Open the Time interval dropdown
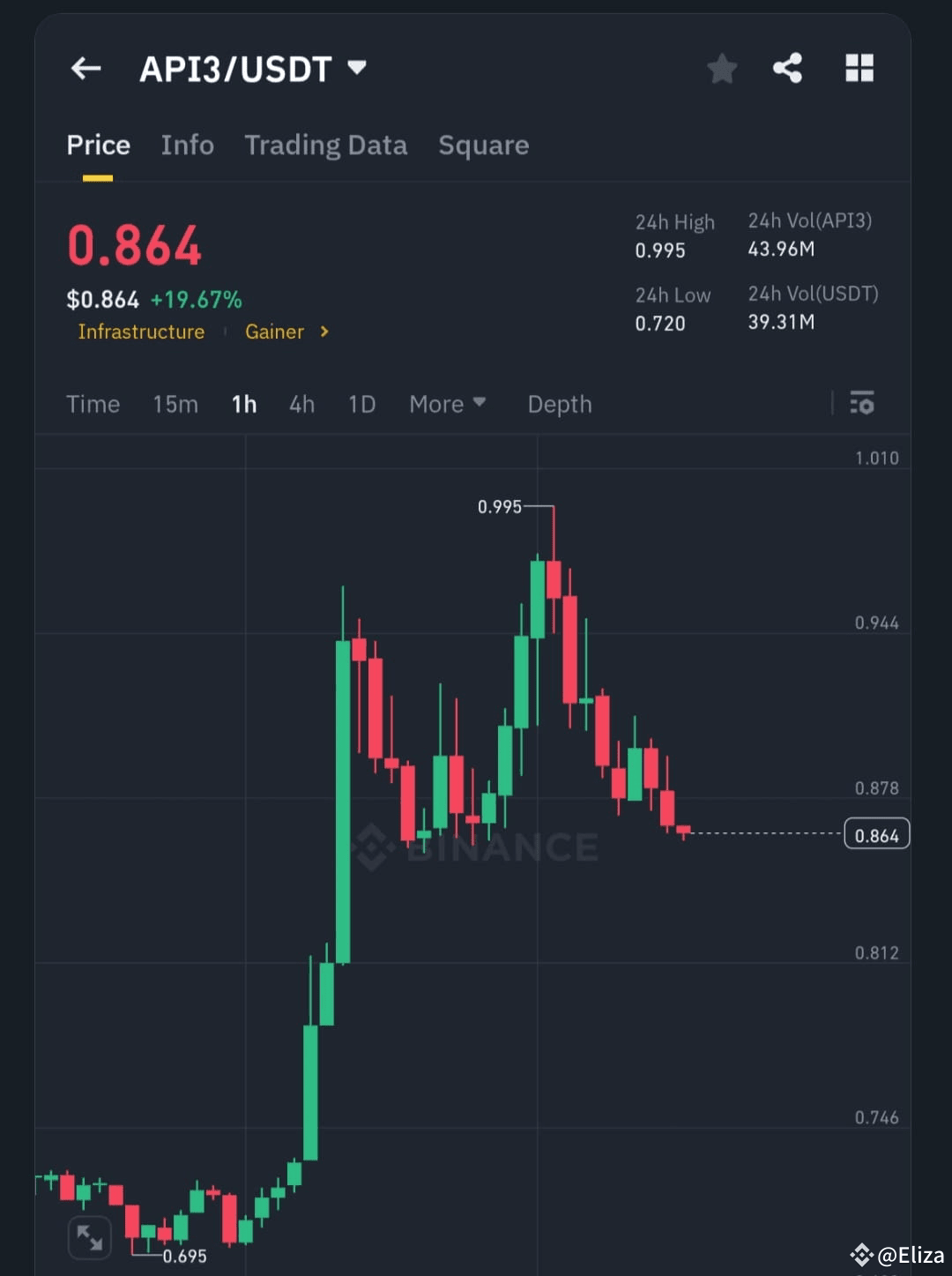Screen dimensions: 952x1276 [93, 404]
